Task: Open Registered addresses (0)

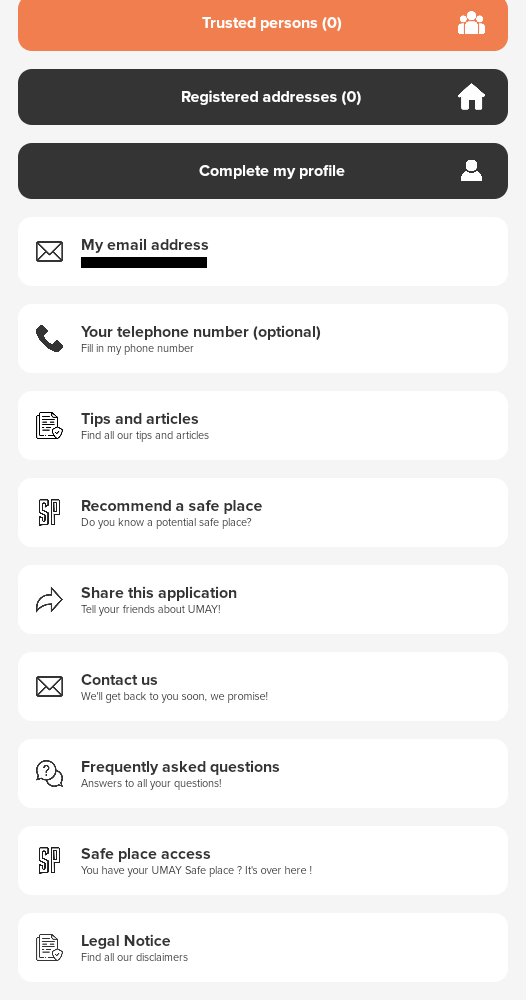Action: [263, 97]
